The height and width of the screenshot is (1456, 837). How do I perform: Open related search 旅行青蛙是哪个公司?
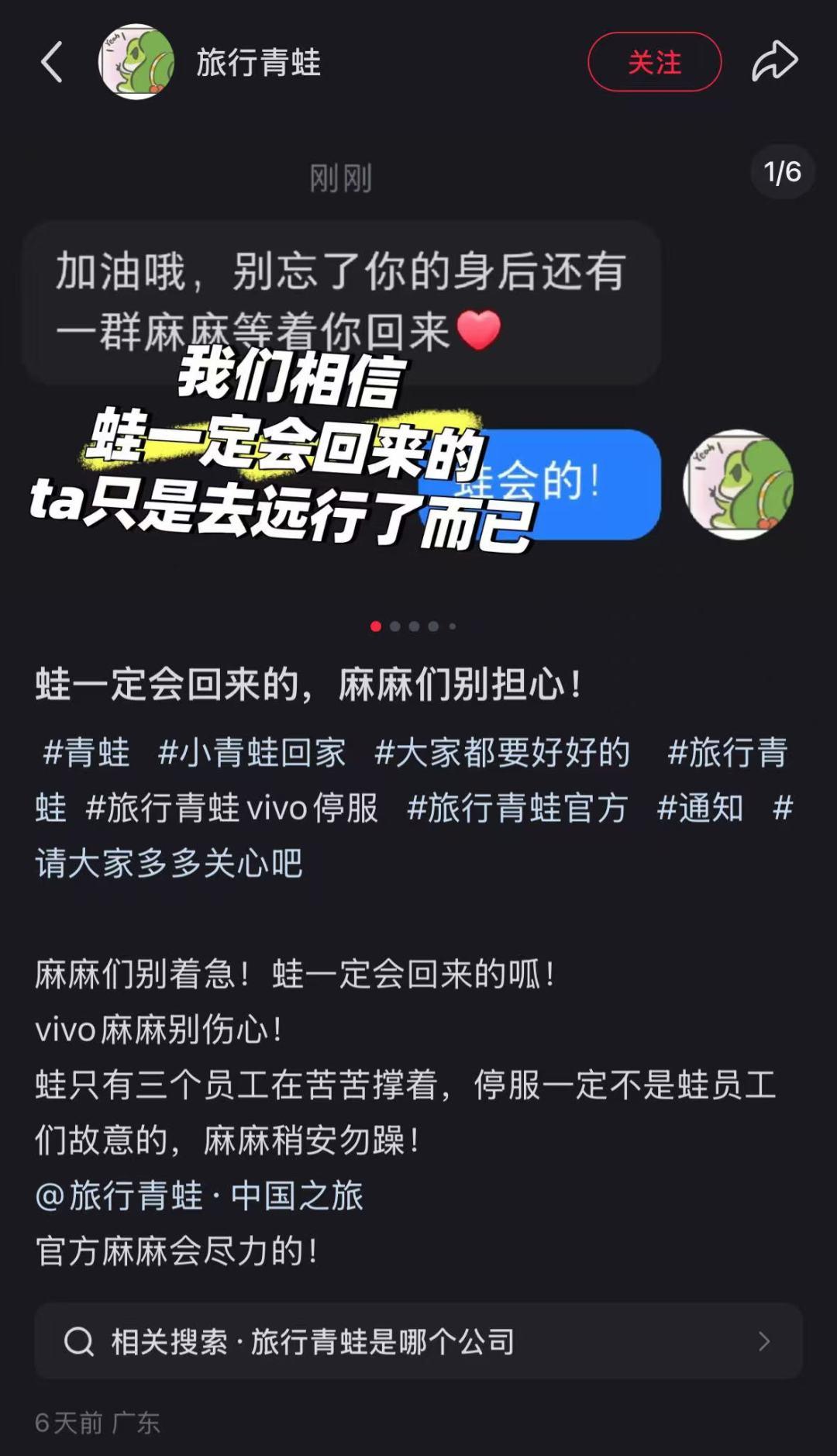pyautogui.click(x=418, y=1340)
